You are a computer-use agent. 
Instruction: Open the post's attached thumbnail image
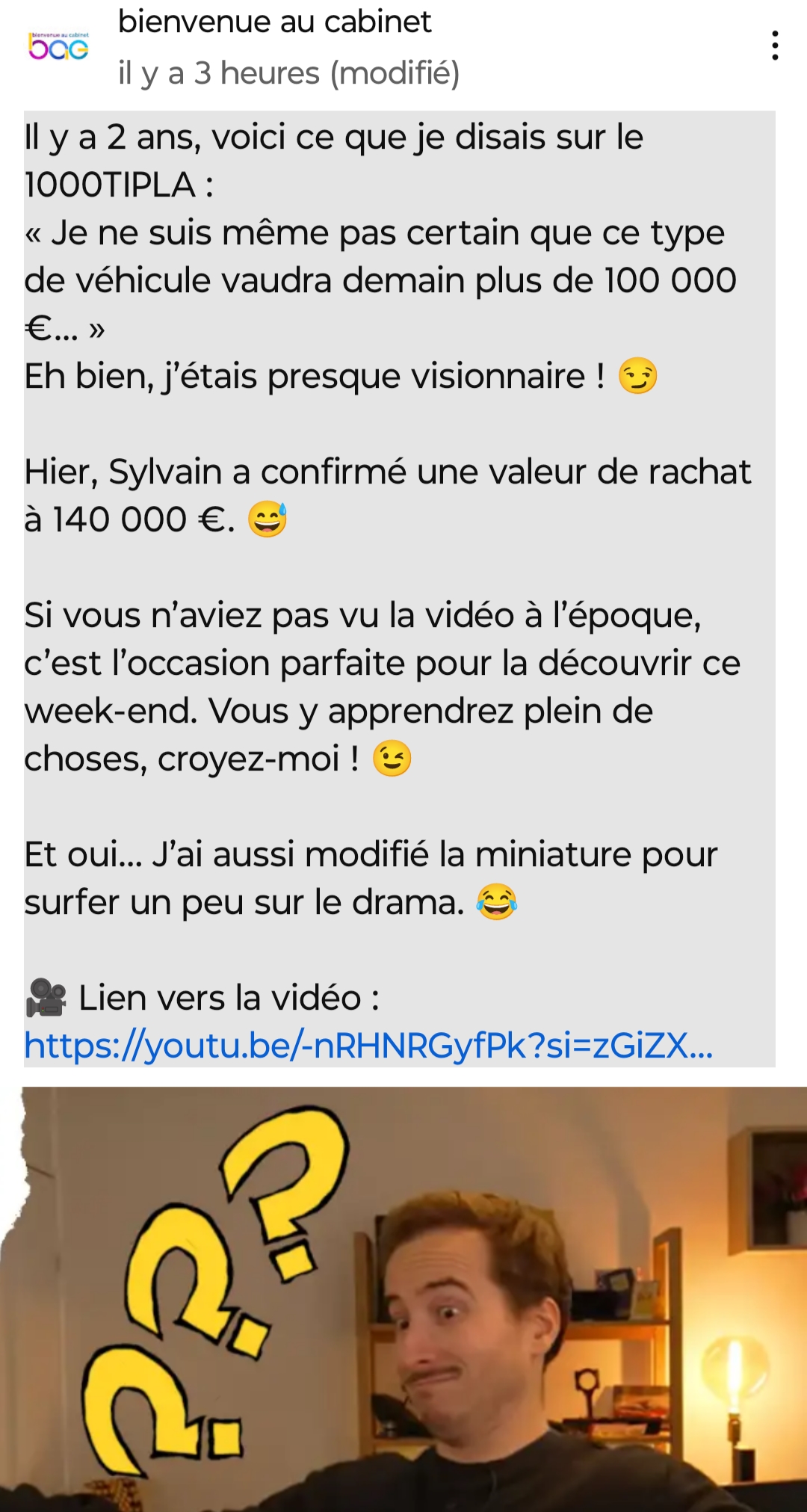(x=403, y=1299)
